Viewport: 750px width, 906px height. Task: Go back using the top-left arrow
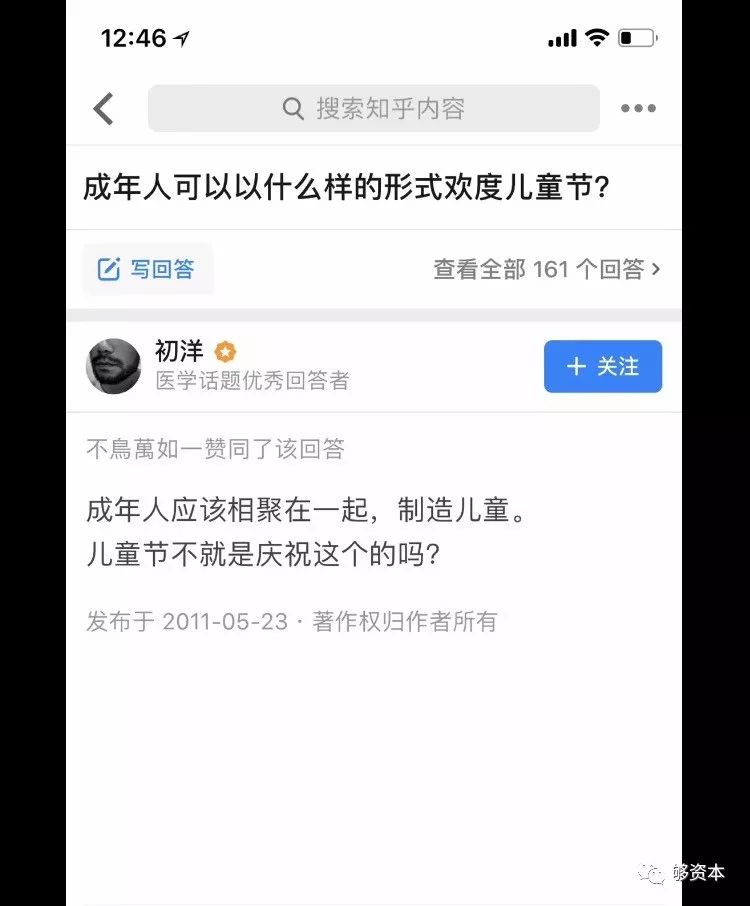tap(104, 108)
